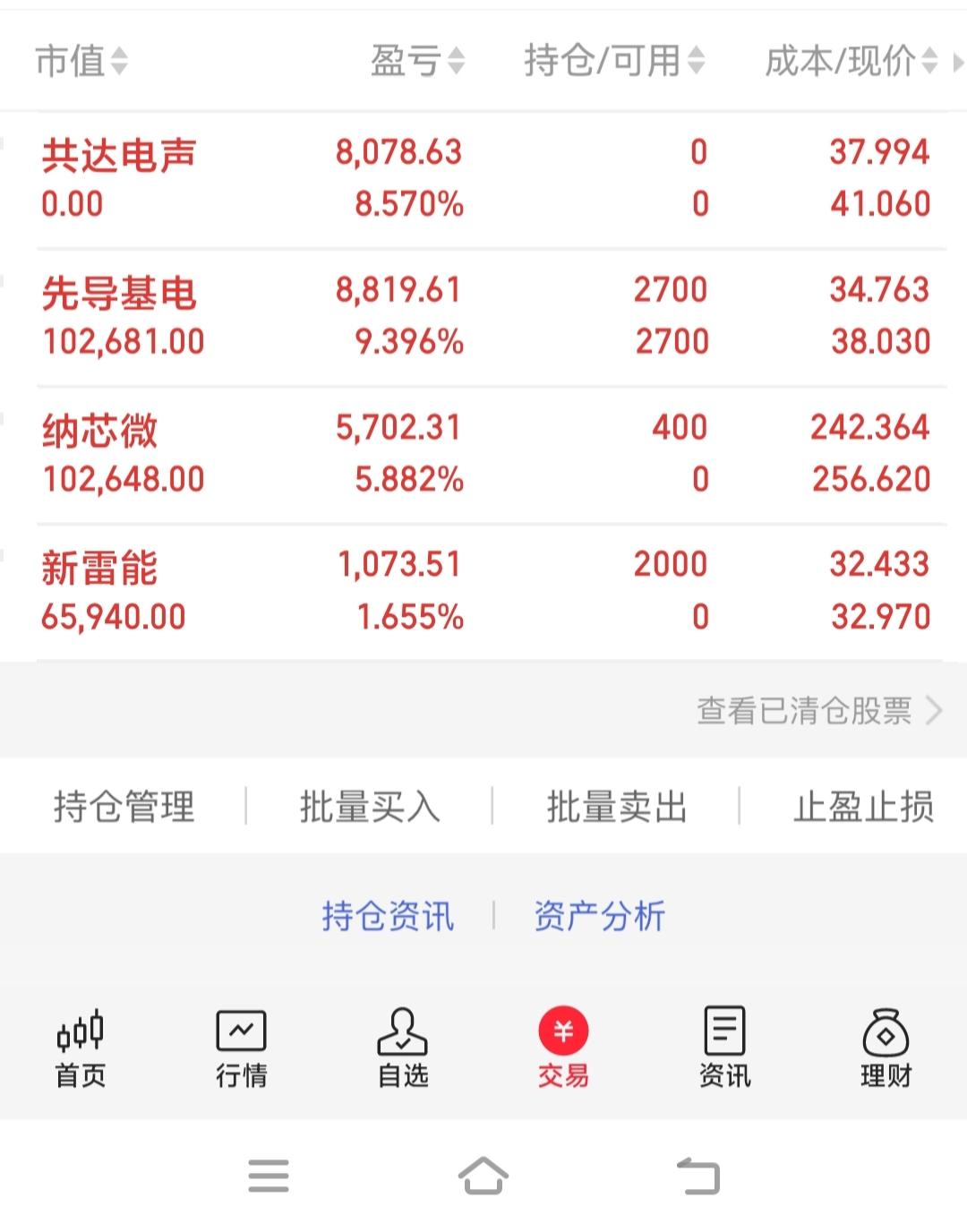
Task: Sort by 成本/现价 column header
Action: (x=851, y=61)
